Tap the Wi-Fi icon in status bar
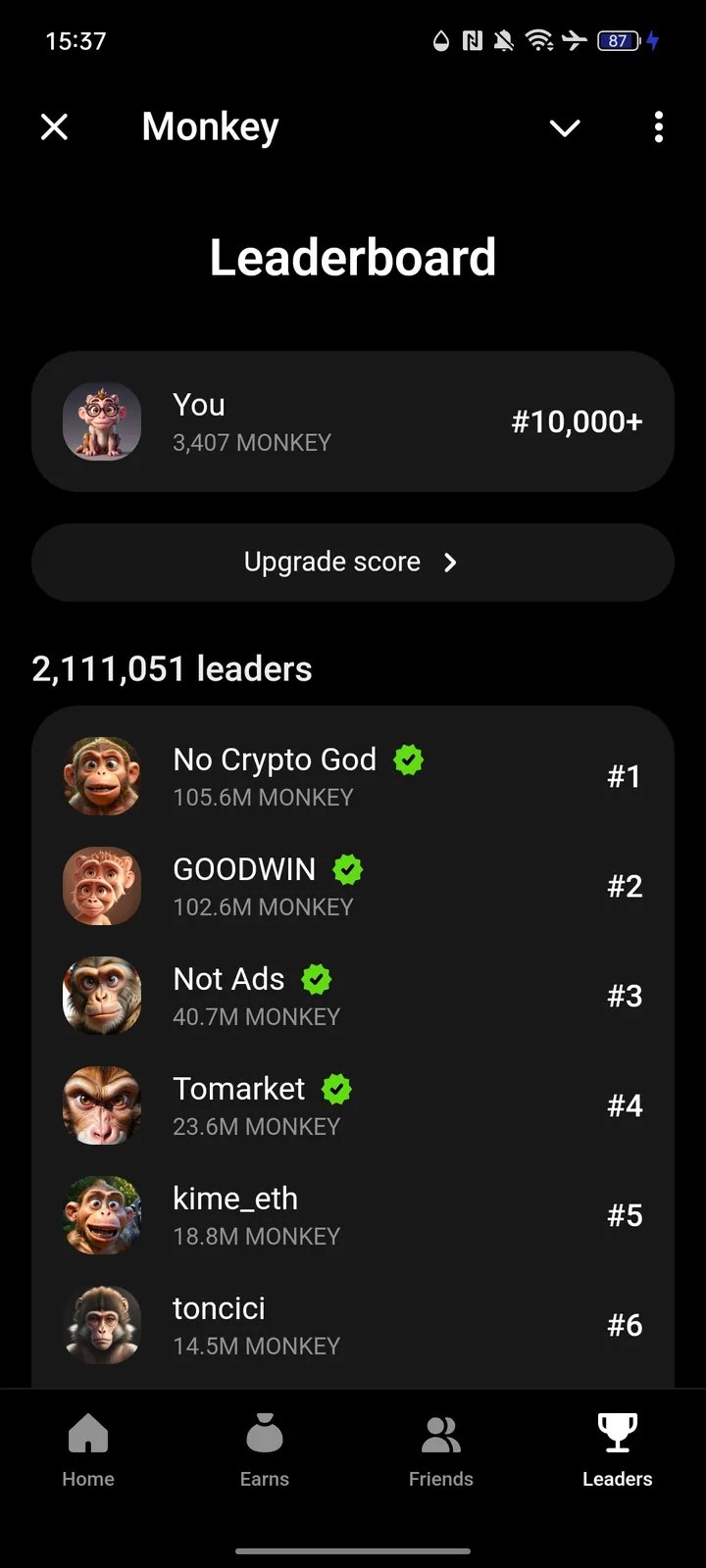The height and width of the screenshot is (1568, 706). click(x=541, y=41)
